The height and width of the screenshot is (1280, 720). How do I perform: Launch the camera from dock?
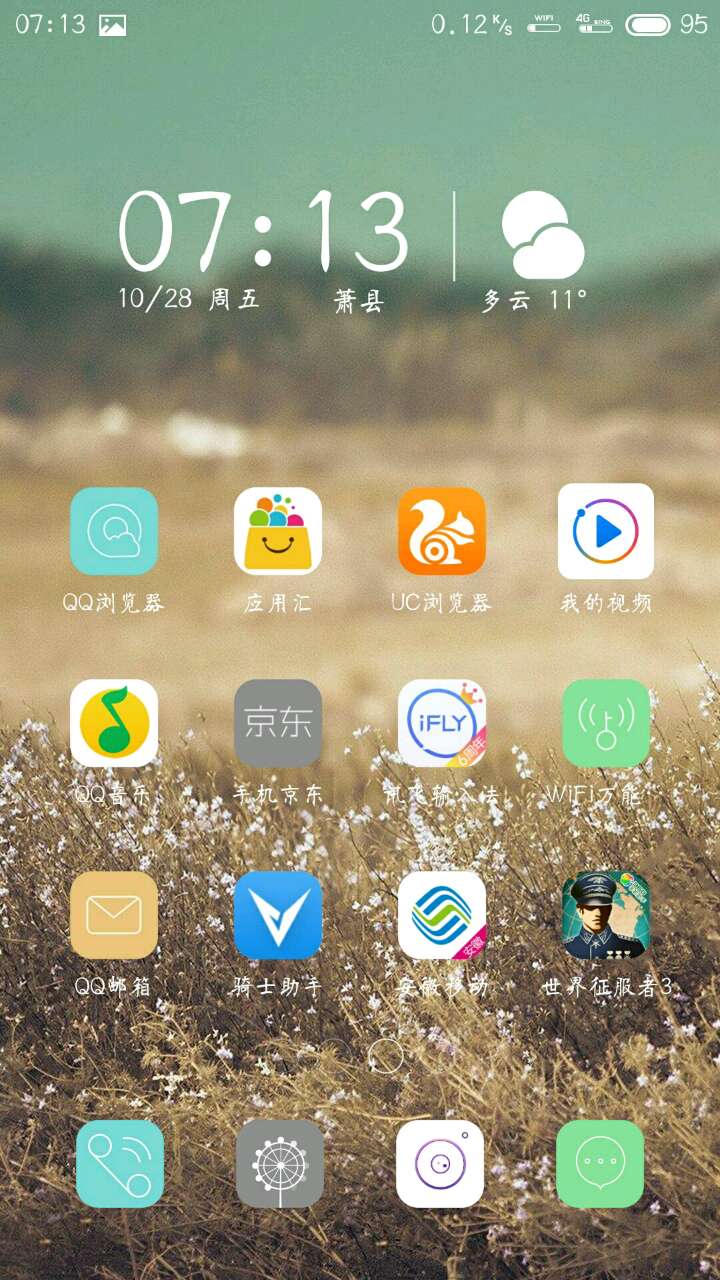[440, 1164]
